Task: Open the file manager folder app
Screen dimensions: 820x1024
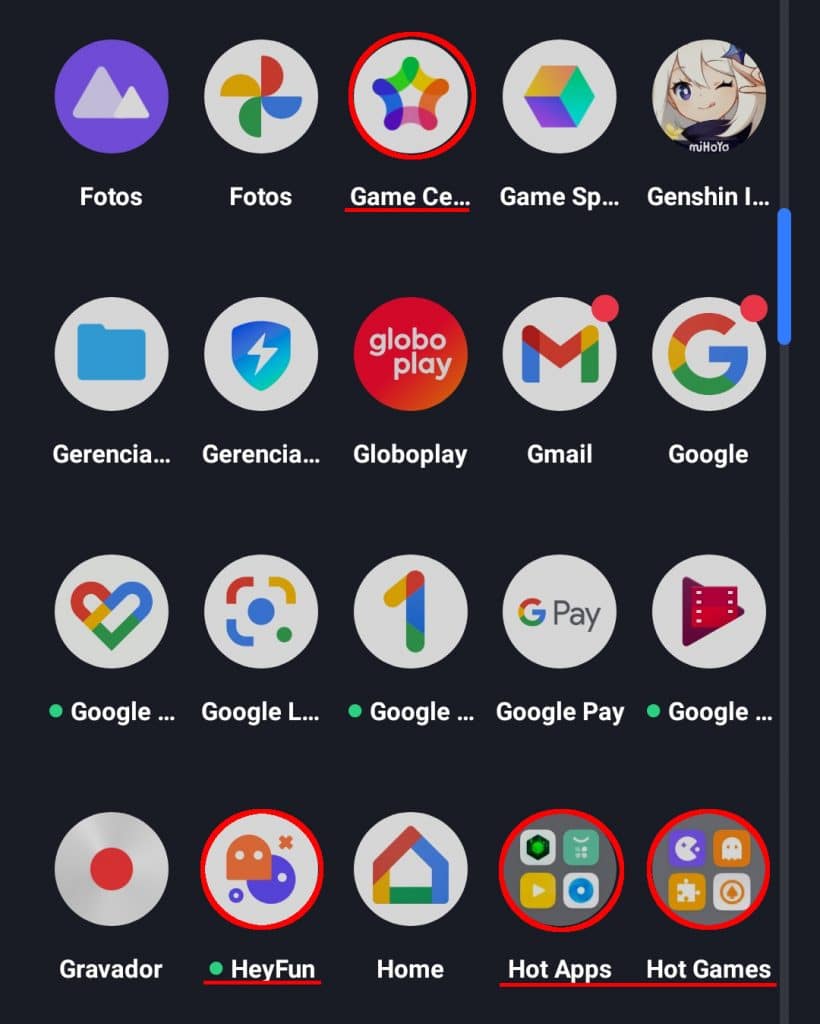Action: coord(111,353)
